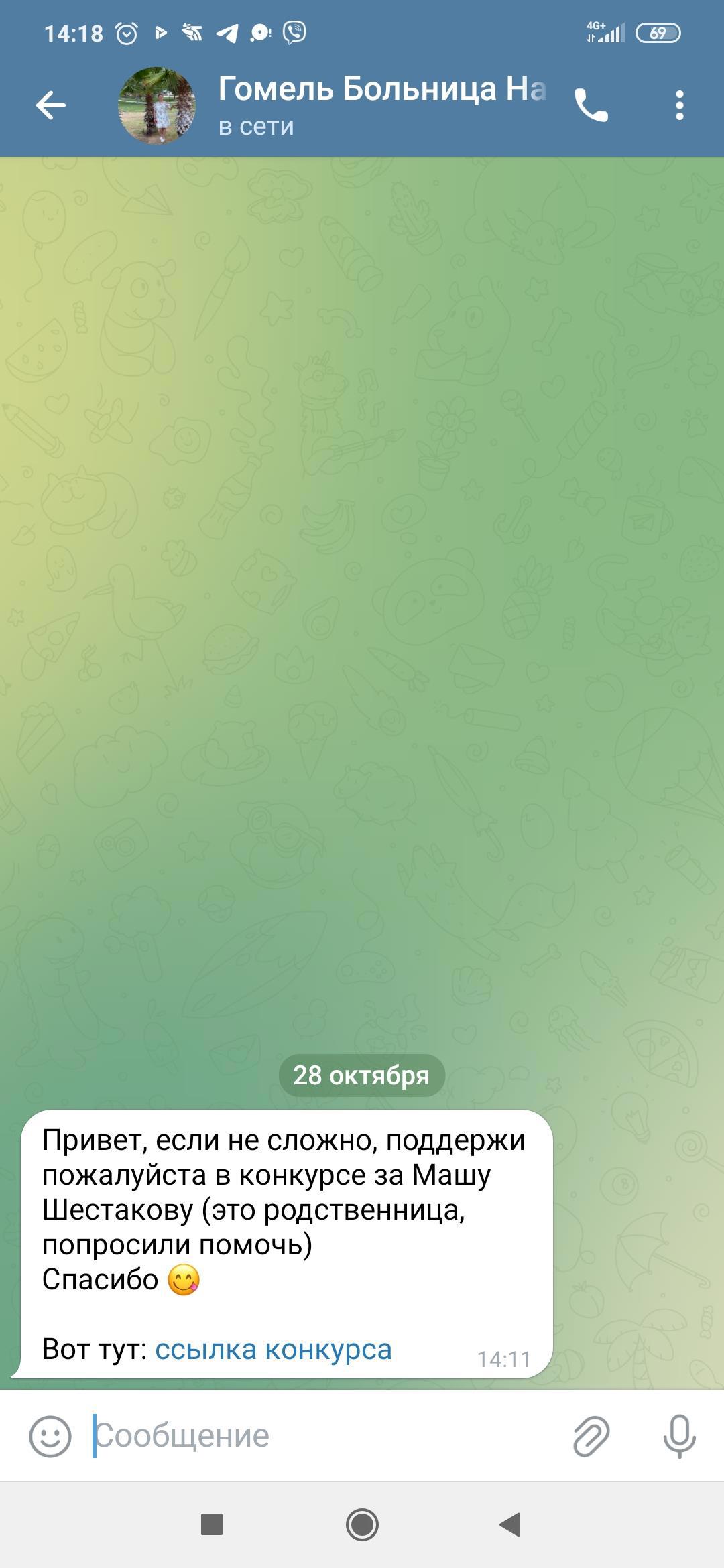Open the emoji and sticker picker
The image size is (724, 1568).
(x=50, y=1435)
